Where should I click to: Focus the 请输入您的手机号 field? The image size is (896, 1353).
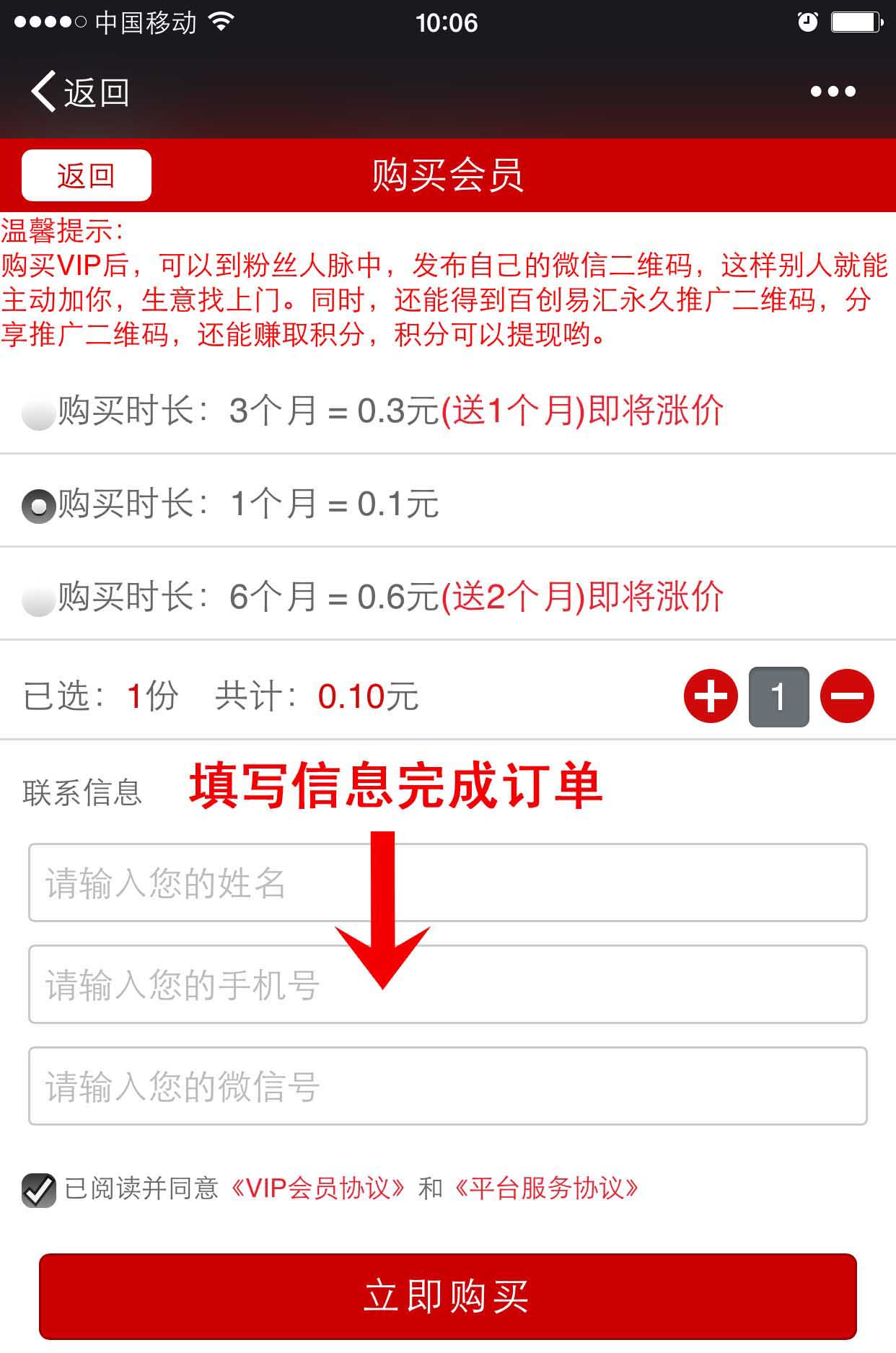tap(447, 984)
